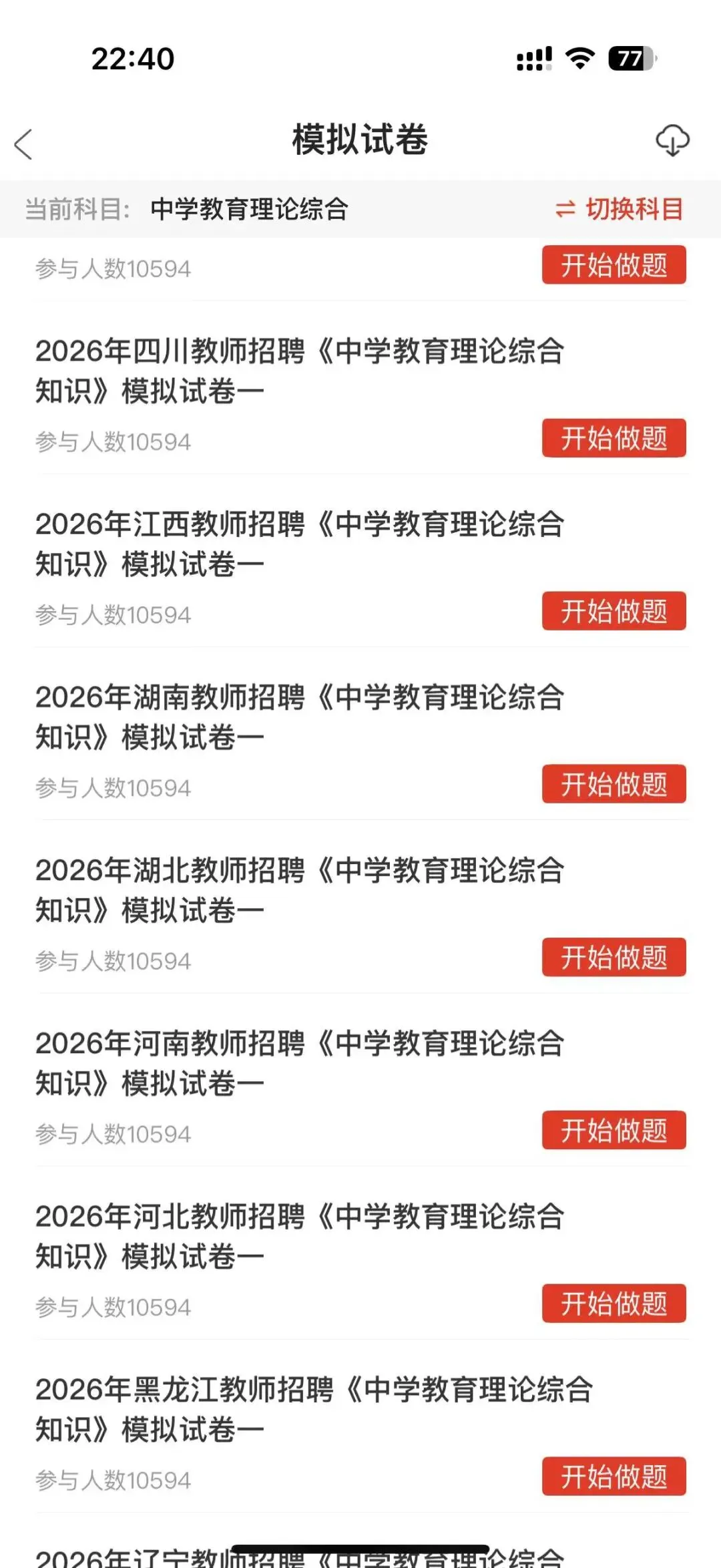Start the 四川教师招聘 mock paper with 开始做题

pyautogui.click(x=614, y=438)
